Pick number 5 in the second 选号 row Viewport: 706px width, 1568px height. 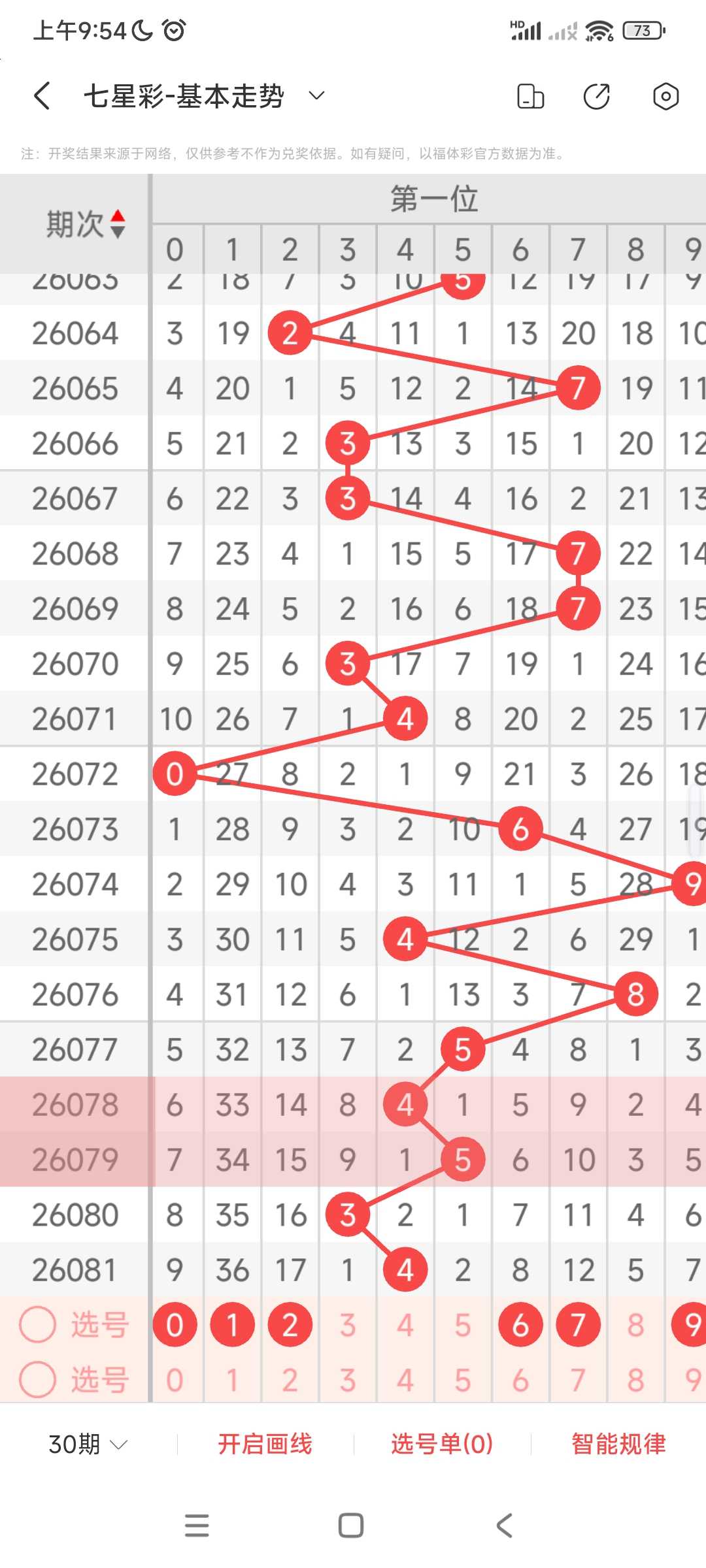463,1380
